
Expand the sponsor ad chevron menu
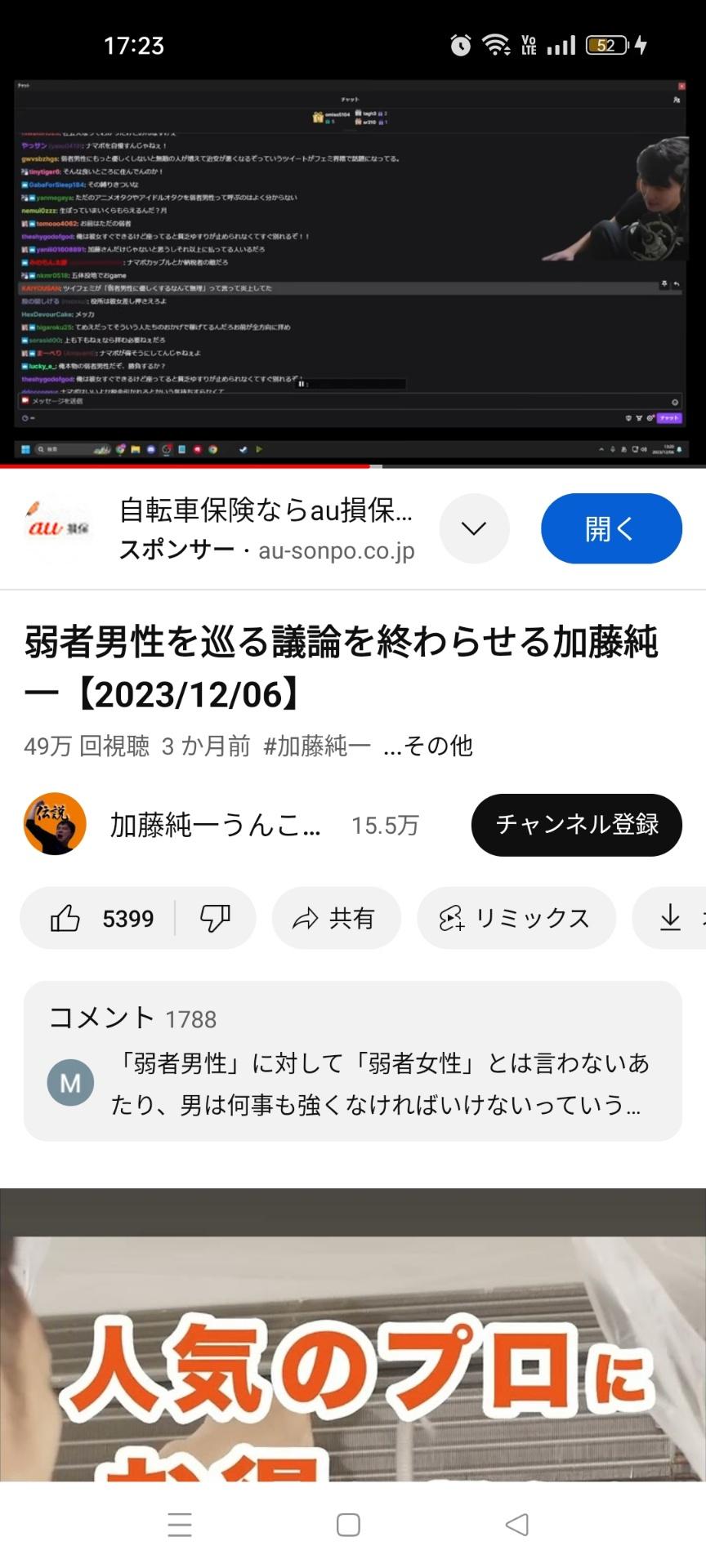474,528
